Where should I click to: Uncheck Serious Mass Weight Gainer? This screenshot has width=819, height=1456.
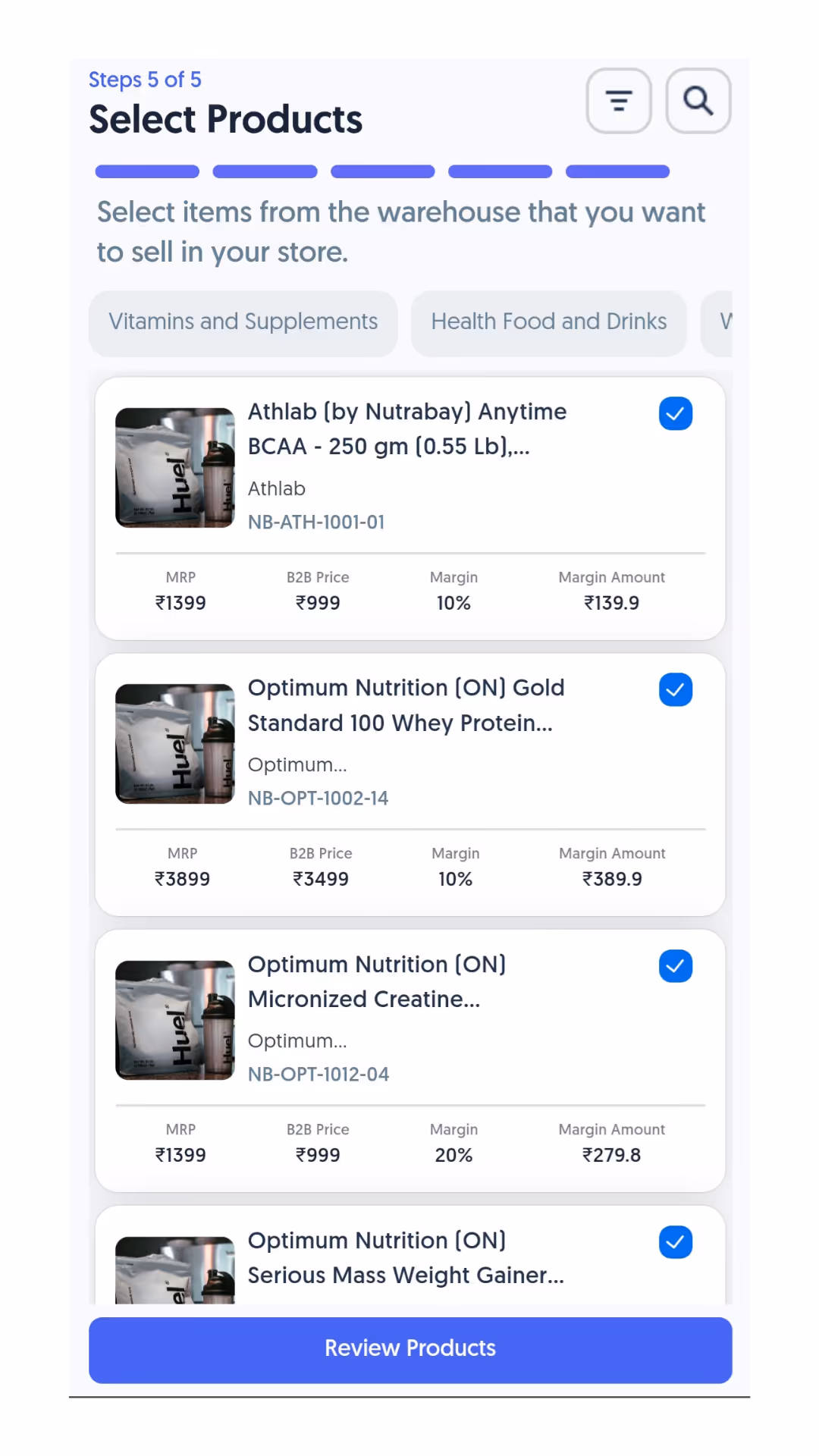coord(676,1242)
